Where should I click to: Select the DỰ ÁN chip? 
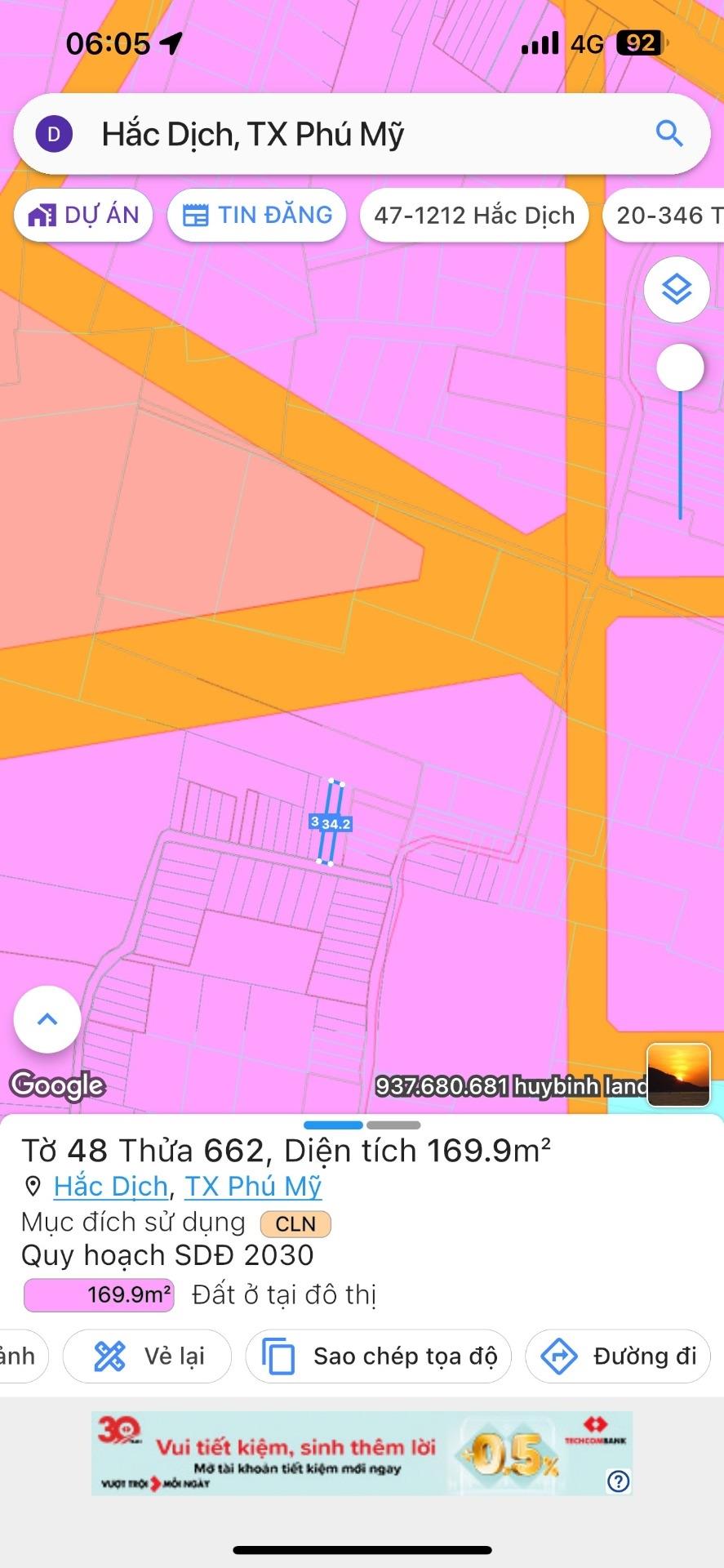point(83,216)
